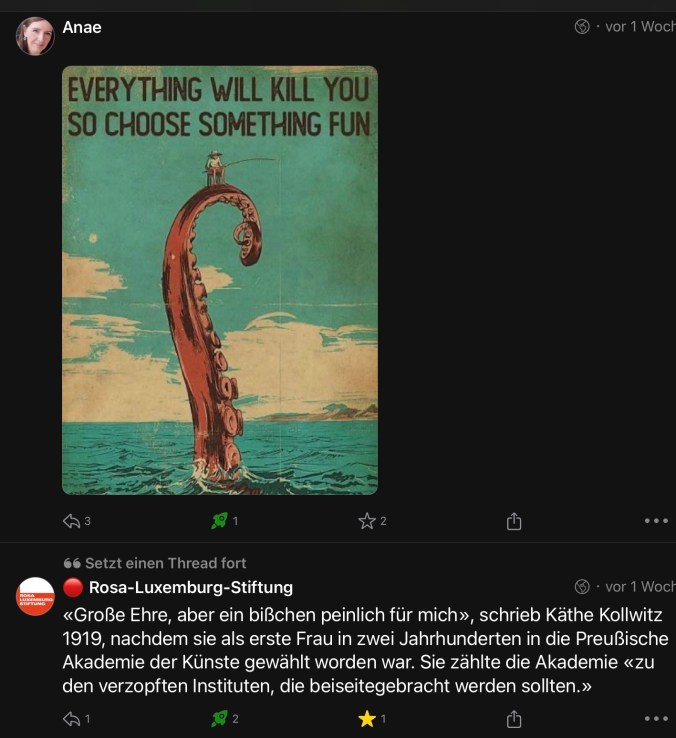
Task: Open Rosa-Luxemburg-Stiftung profile avatar
Action: [35, 597]
